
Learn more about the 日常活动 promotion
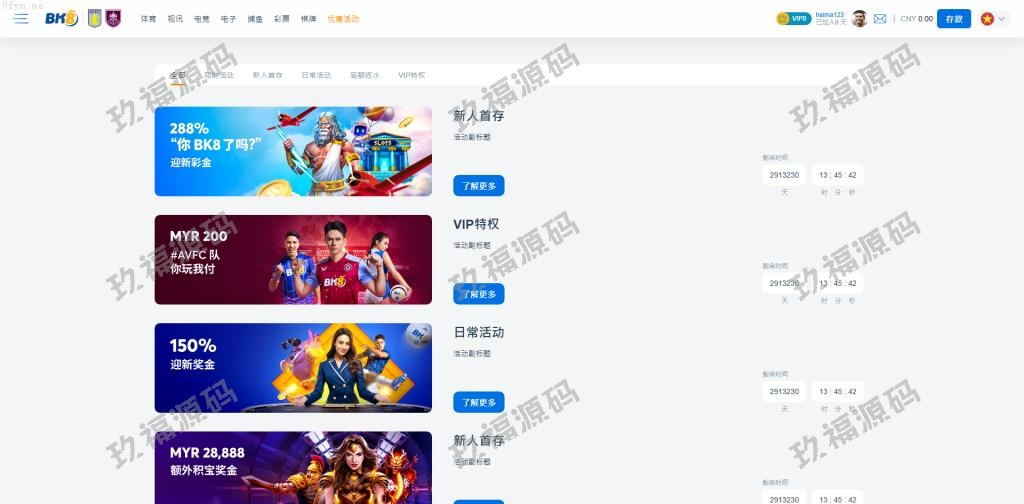point(478,402)
